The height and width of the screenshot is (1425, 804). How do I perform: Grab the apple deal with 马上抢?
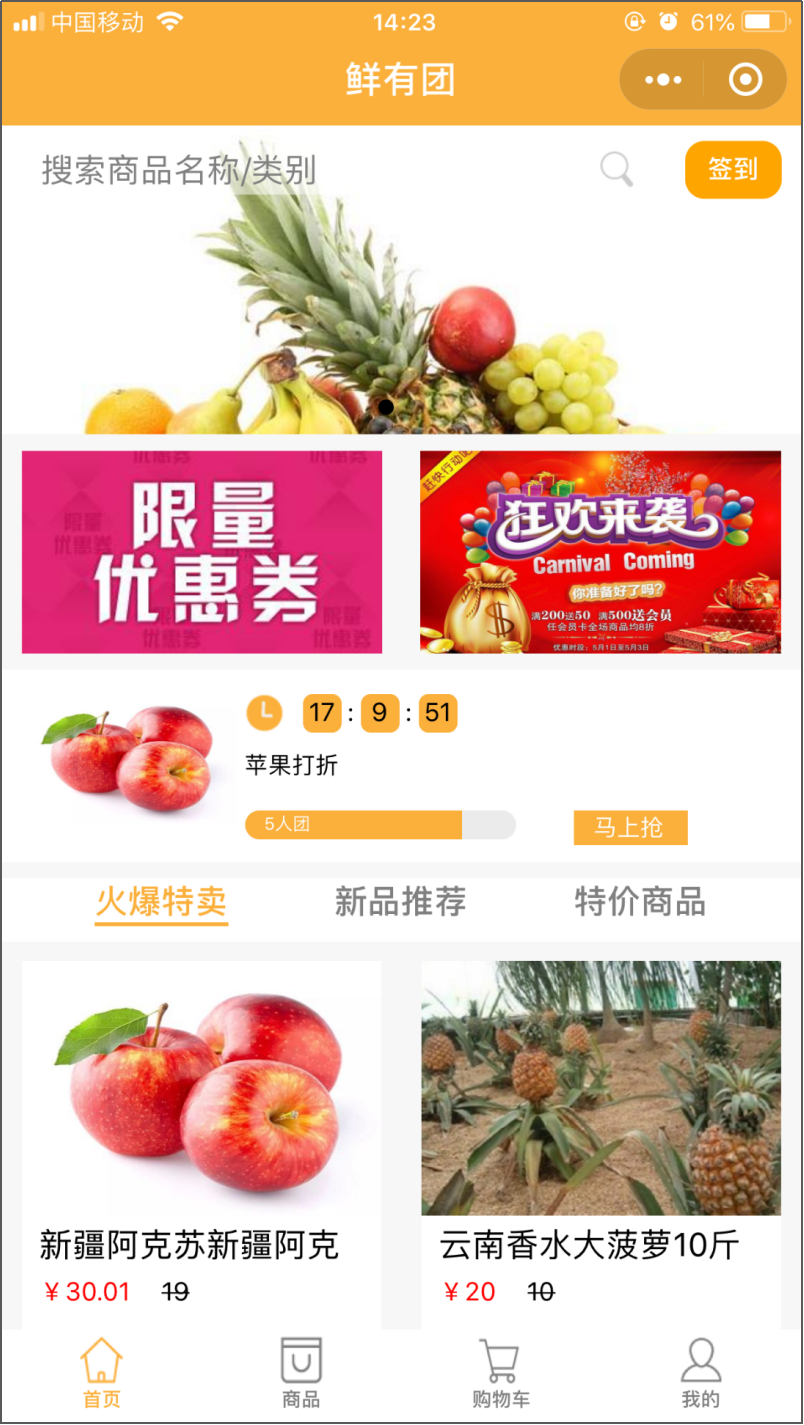click(630, 827)
